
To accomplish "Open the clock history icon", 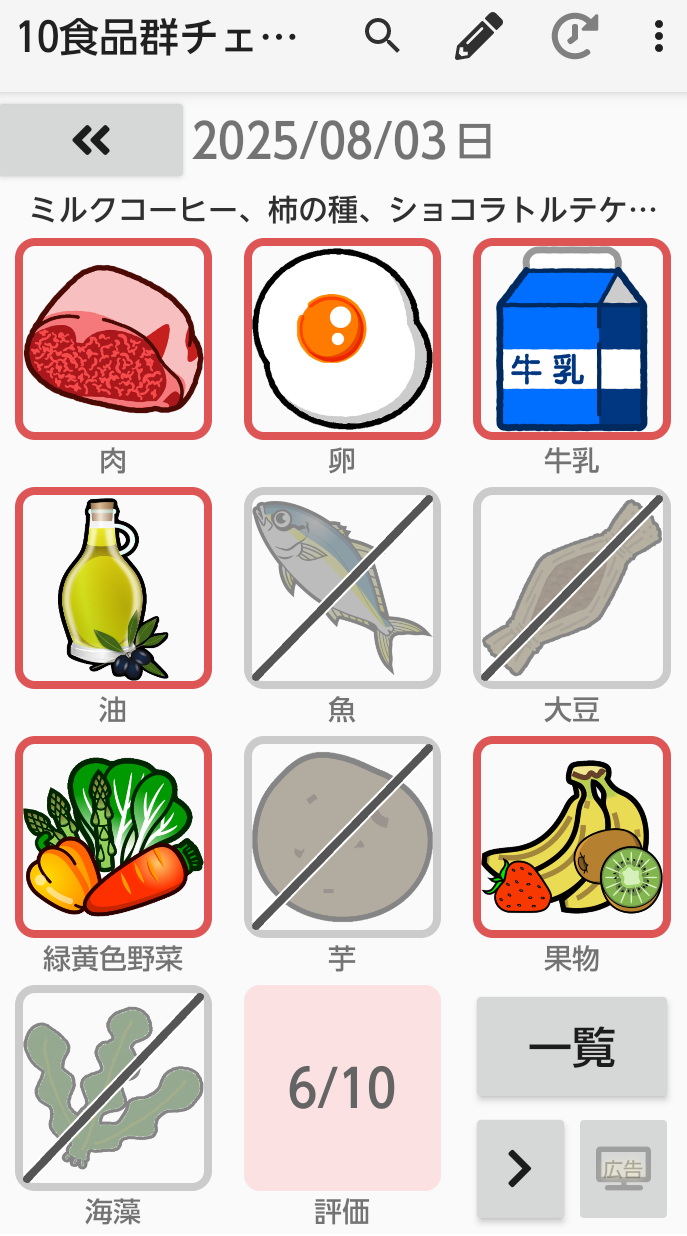I will [x=575, y=37].
